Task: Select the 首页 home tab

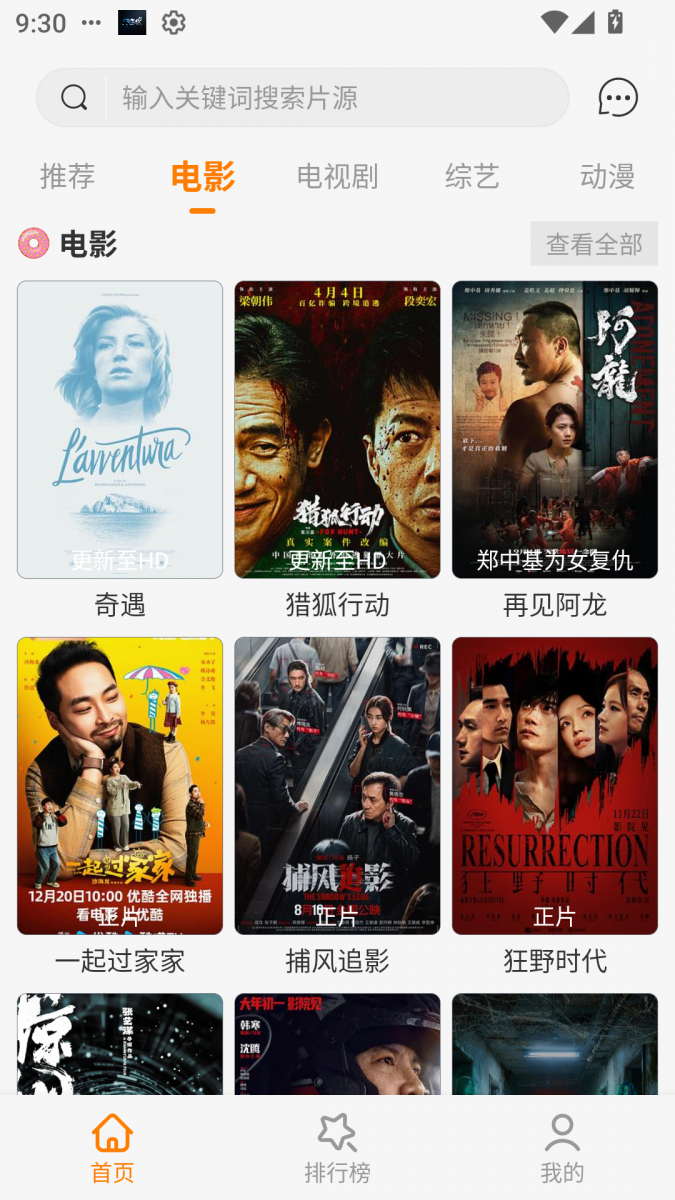Action: pos(112,1148)
